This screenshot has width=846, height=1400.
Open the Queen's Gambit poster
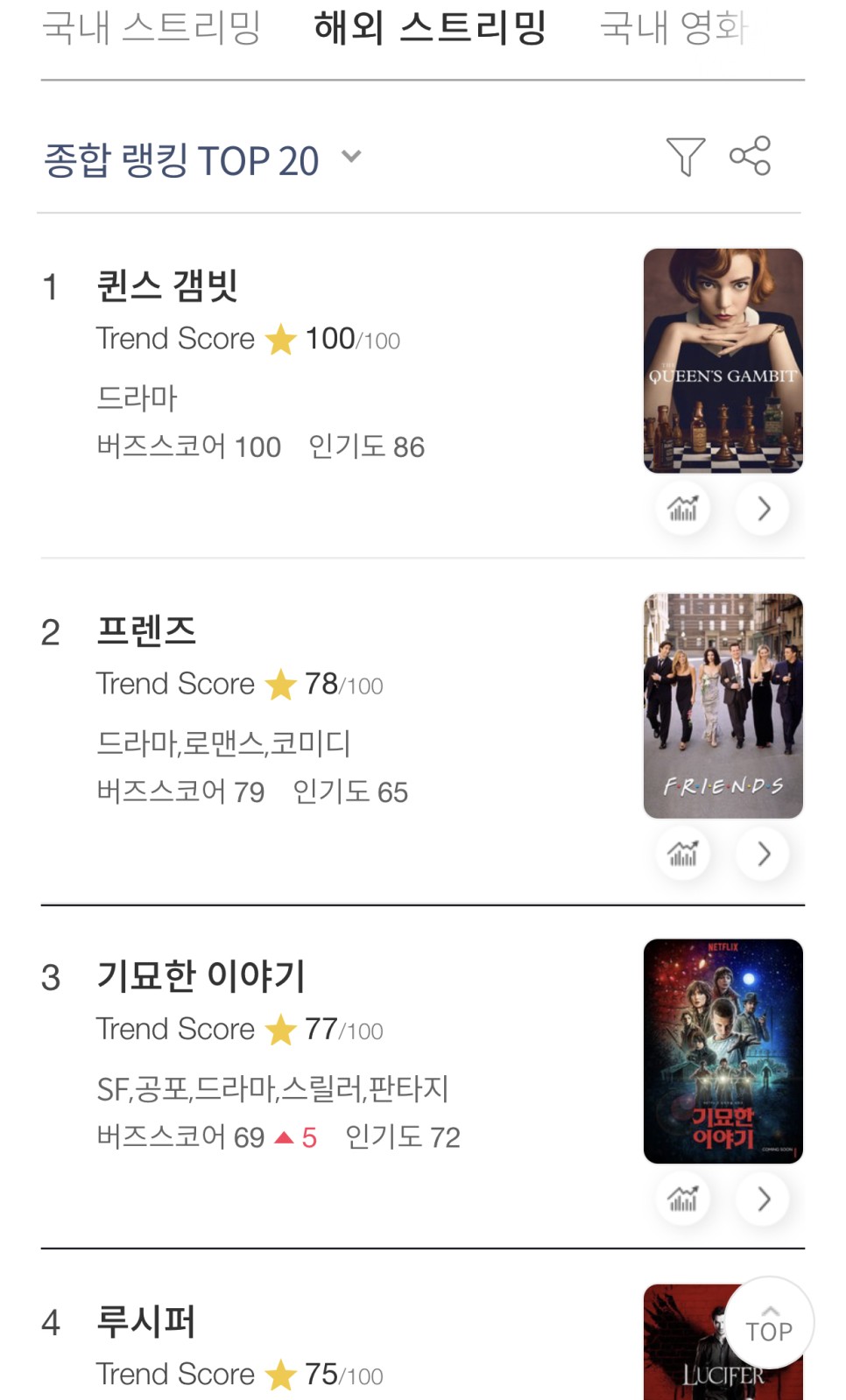723,361
